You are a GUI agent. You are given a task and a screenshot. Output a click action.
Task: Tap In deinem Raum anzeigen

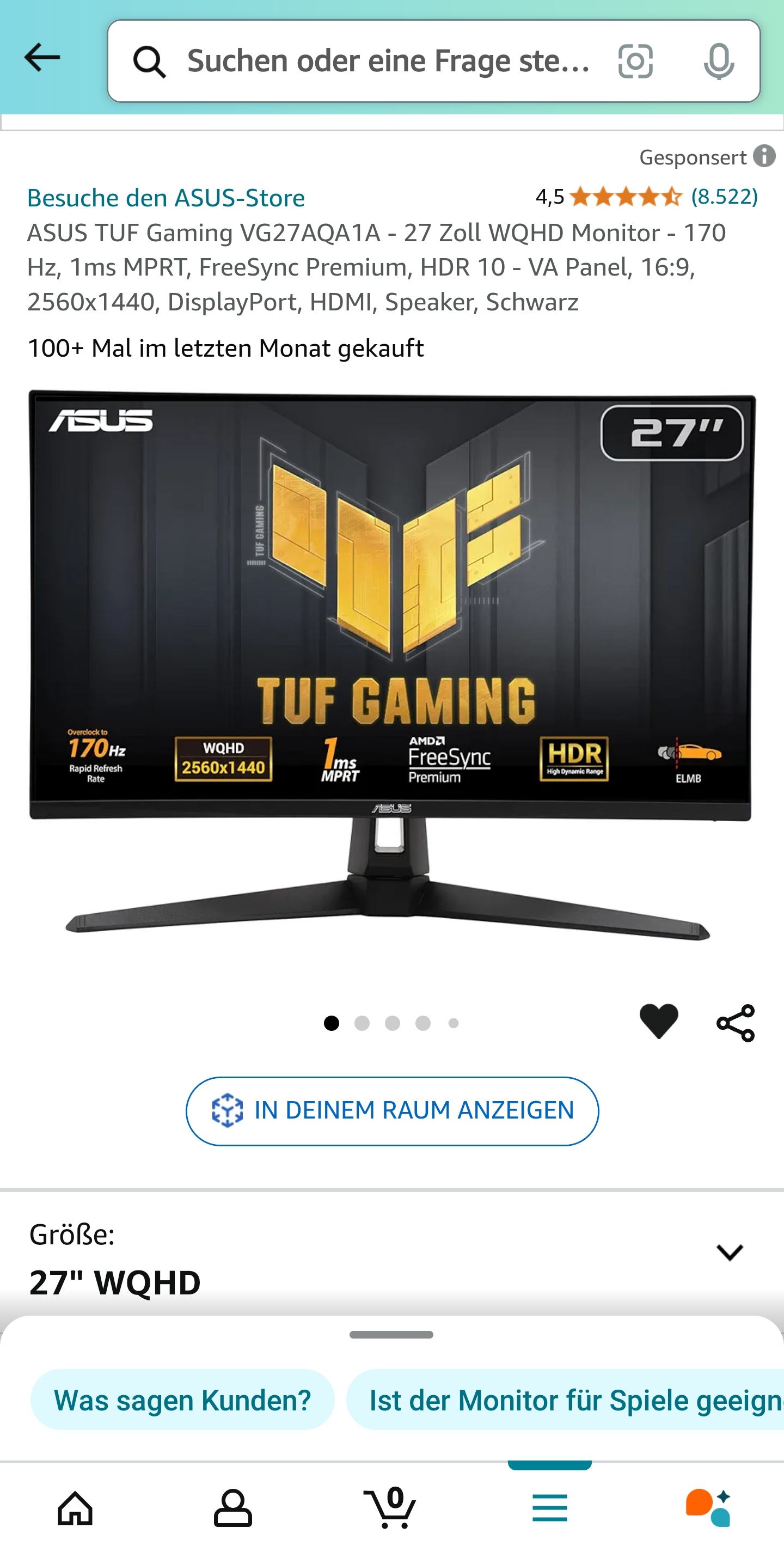tap(392, 1110)
